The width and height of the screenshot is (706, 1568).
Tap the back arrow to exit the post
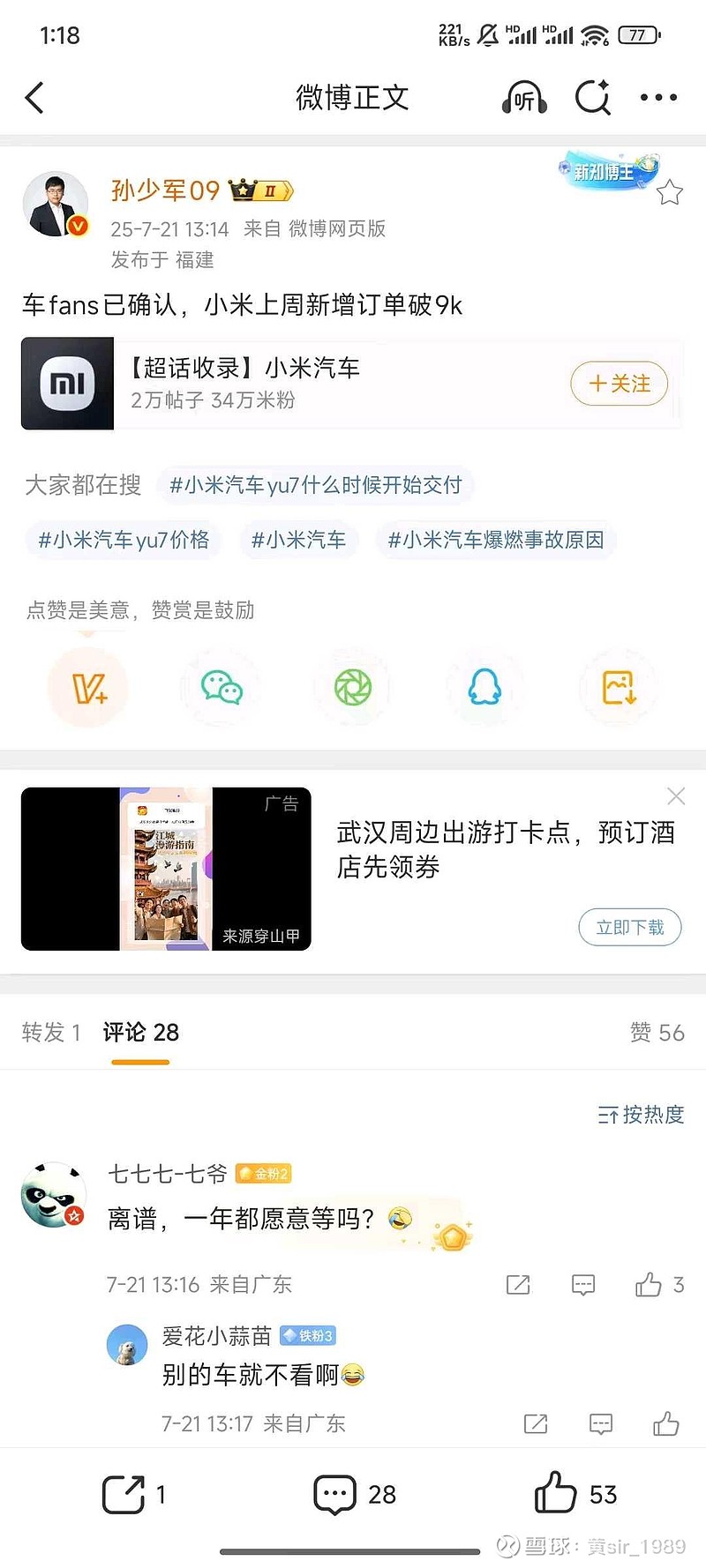tap(35, 98)
